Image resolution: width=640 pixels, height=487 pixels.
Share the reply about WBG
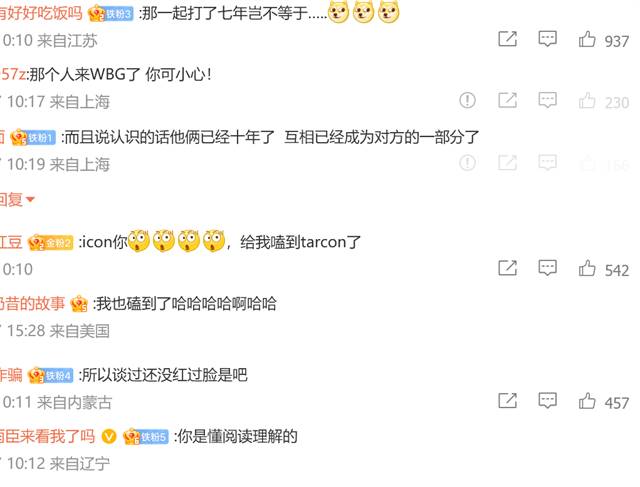click(x=508, y=101)
